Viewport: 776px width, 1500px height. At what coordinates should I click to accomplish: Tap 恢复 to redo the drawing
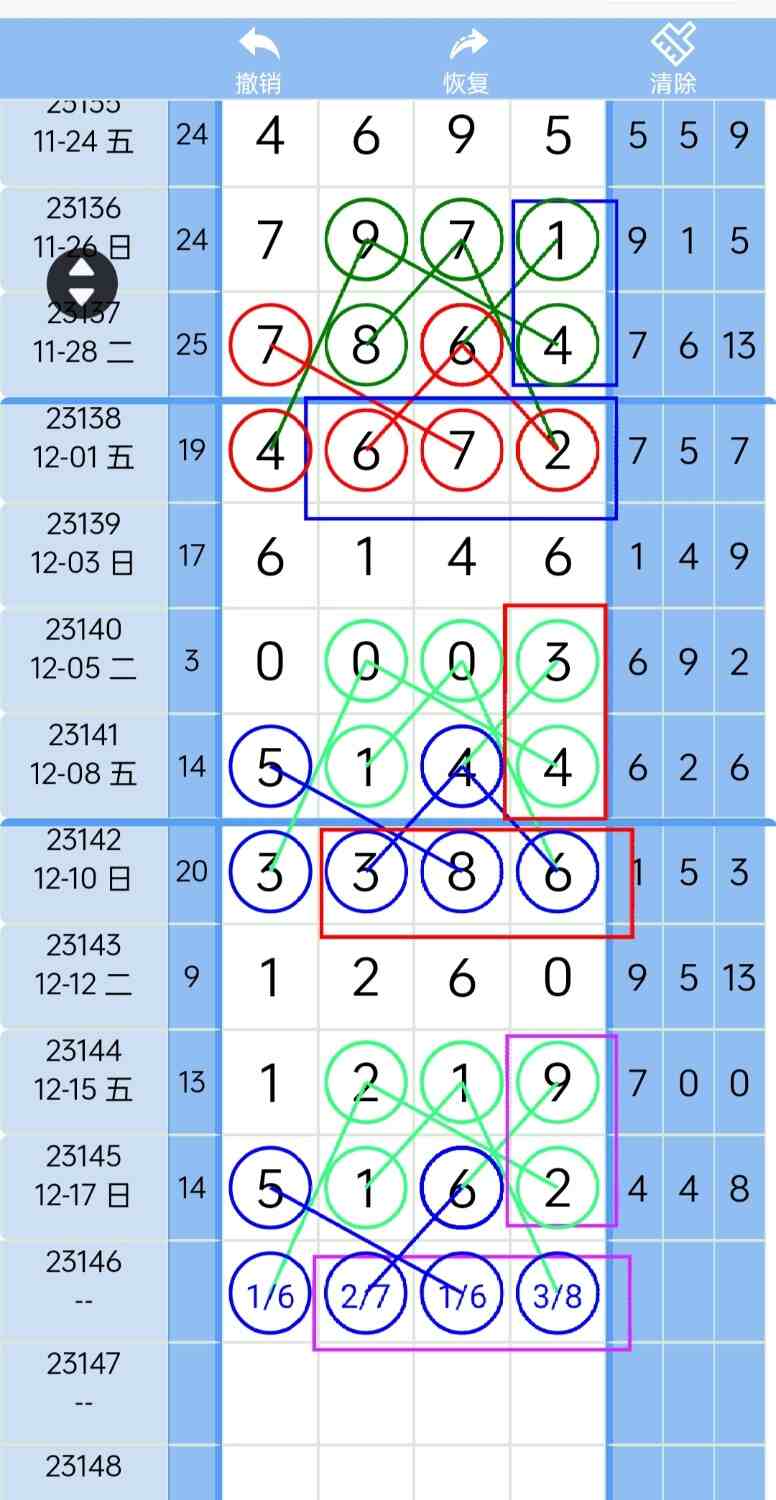tap(466, 60)
